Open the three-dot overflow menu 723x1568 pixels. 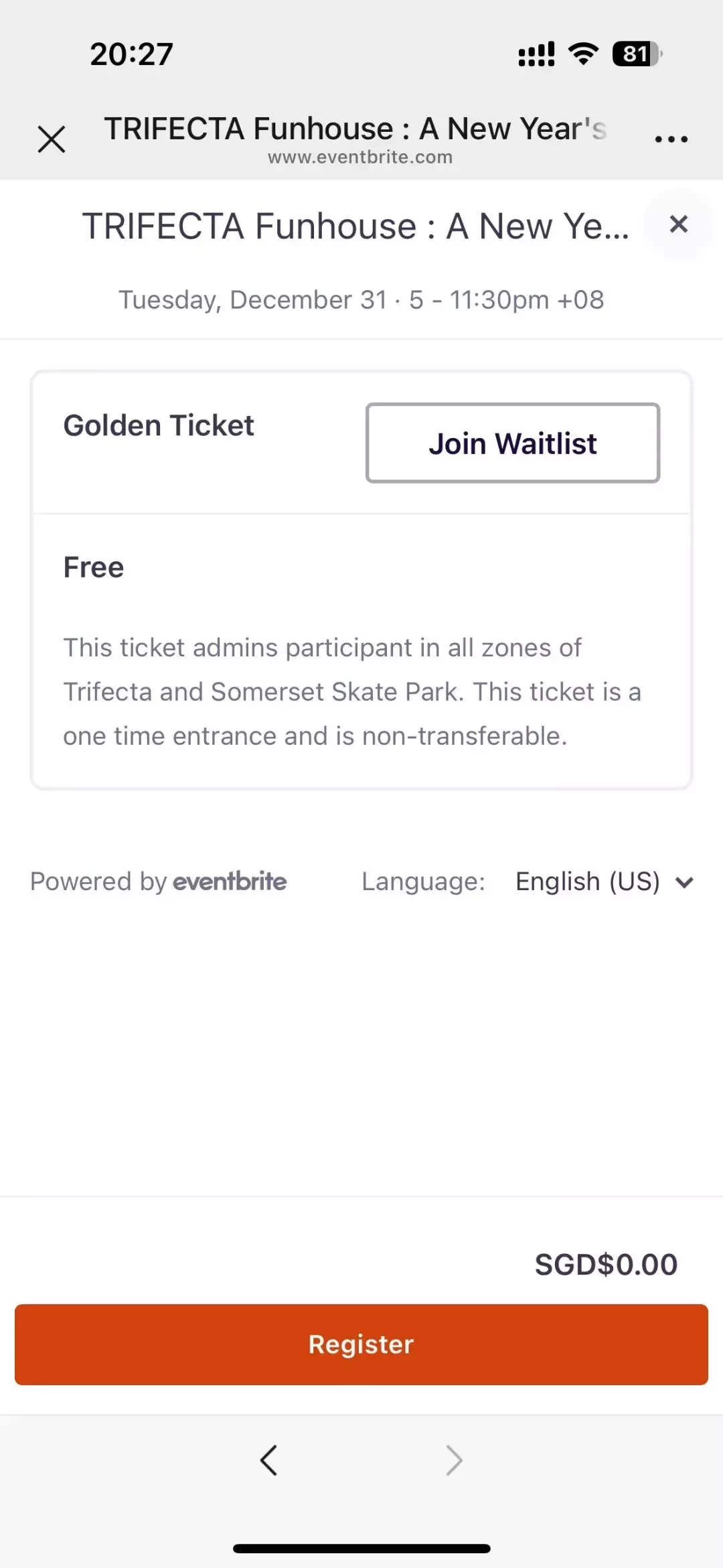(x=671, y=139)
